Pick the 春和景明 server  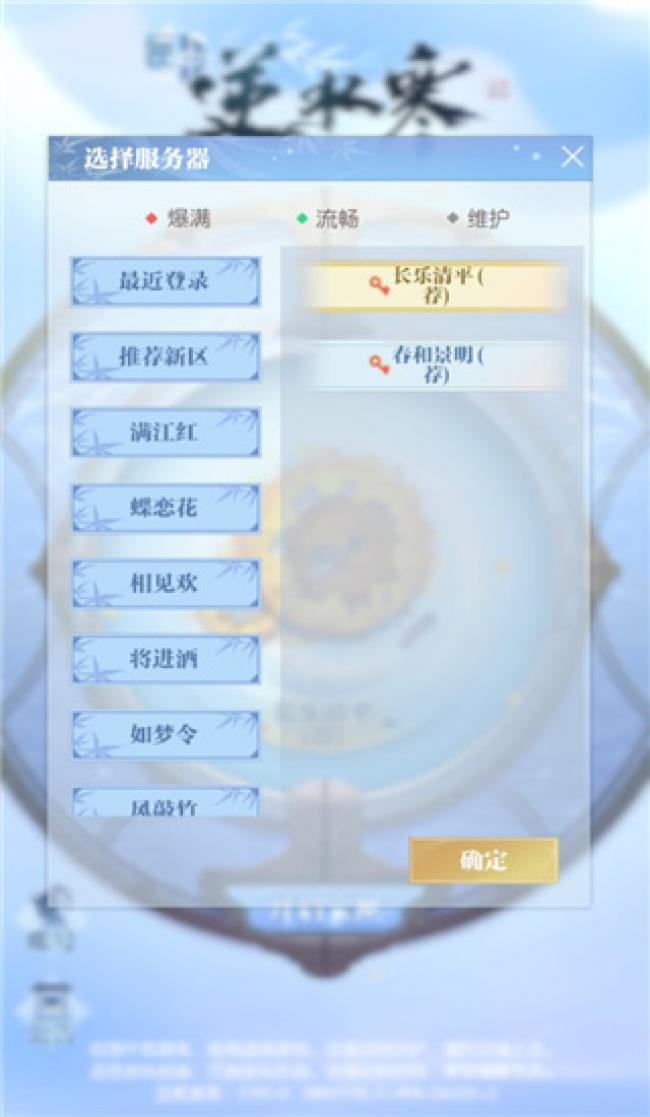[434, 365]
